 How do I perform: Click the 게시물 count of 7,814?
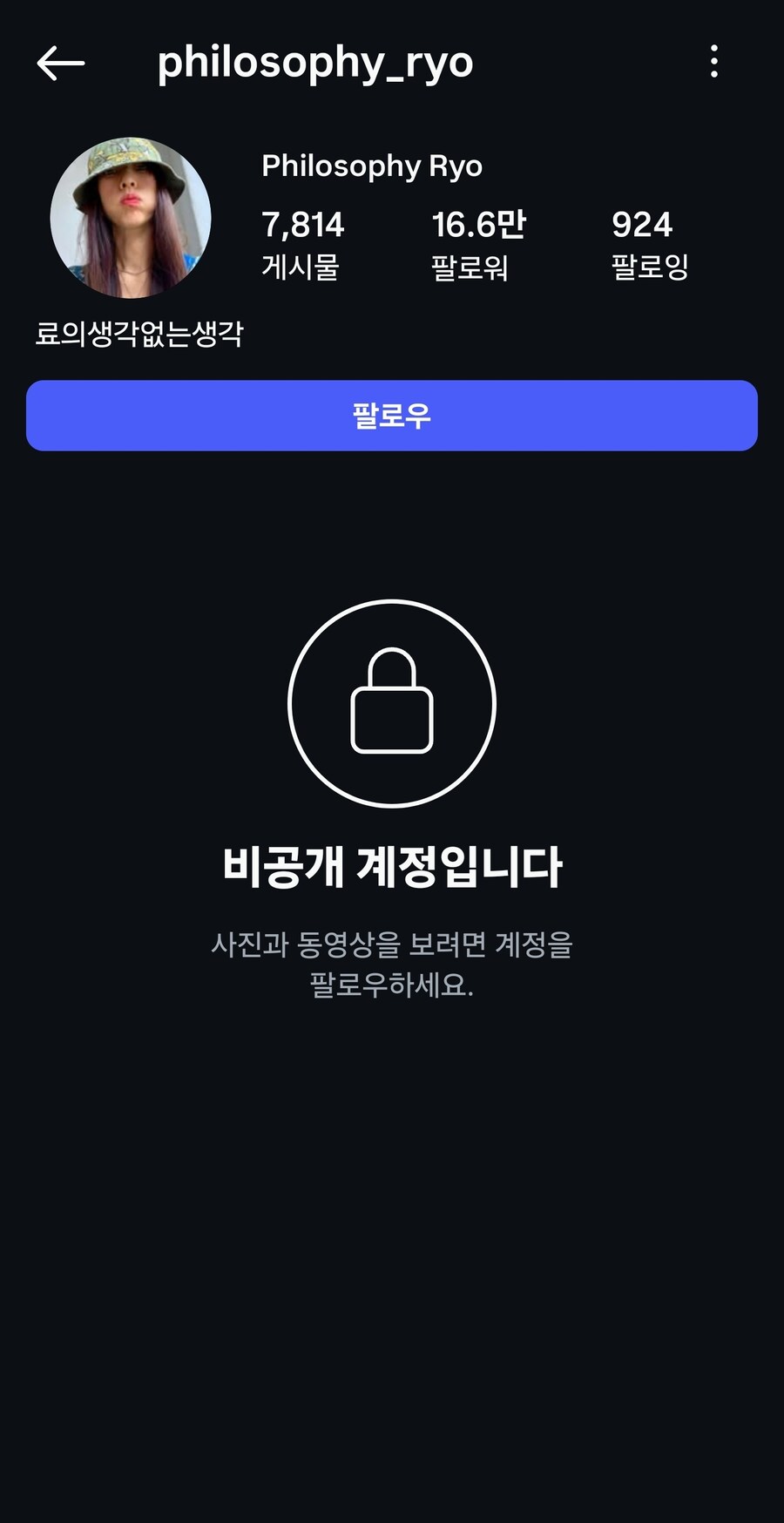301,244
